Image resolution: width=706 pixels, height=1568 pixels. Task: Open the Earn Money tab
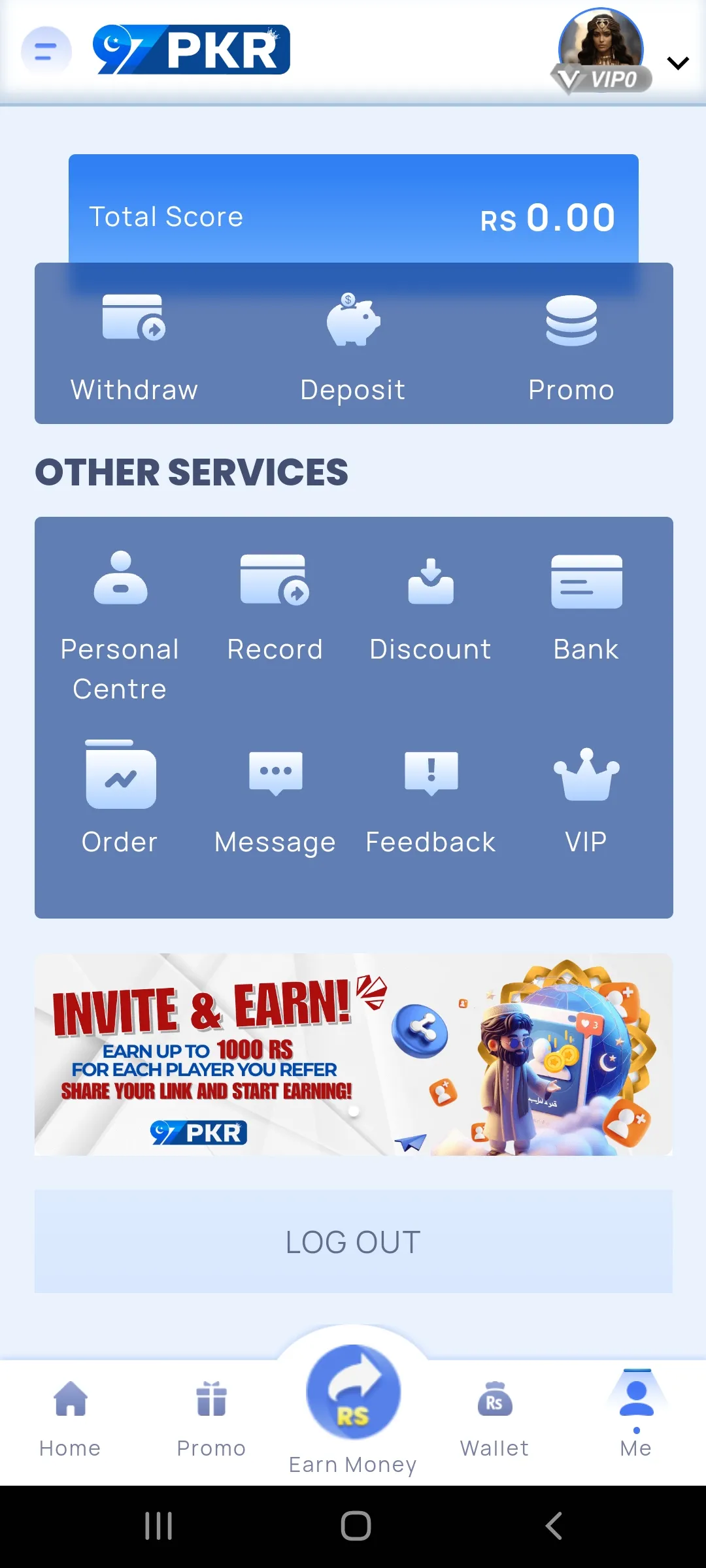click(353, 1405)
